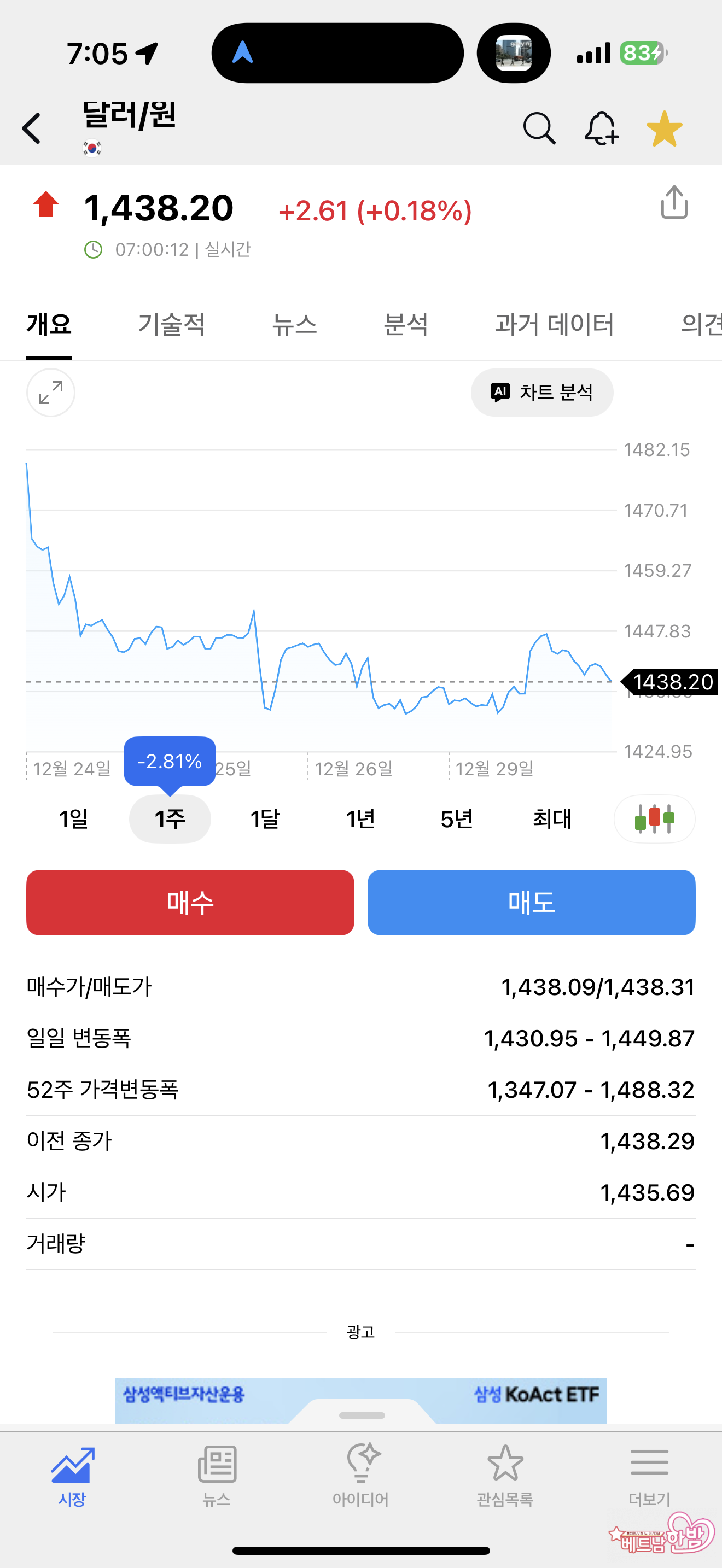The width and height of the screenshot is (722, 1568).
Task: Go back using the back arrow
Action: click(31, 128)
